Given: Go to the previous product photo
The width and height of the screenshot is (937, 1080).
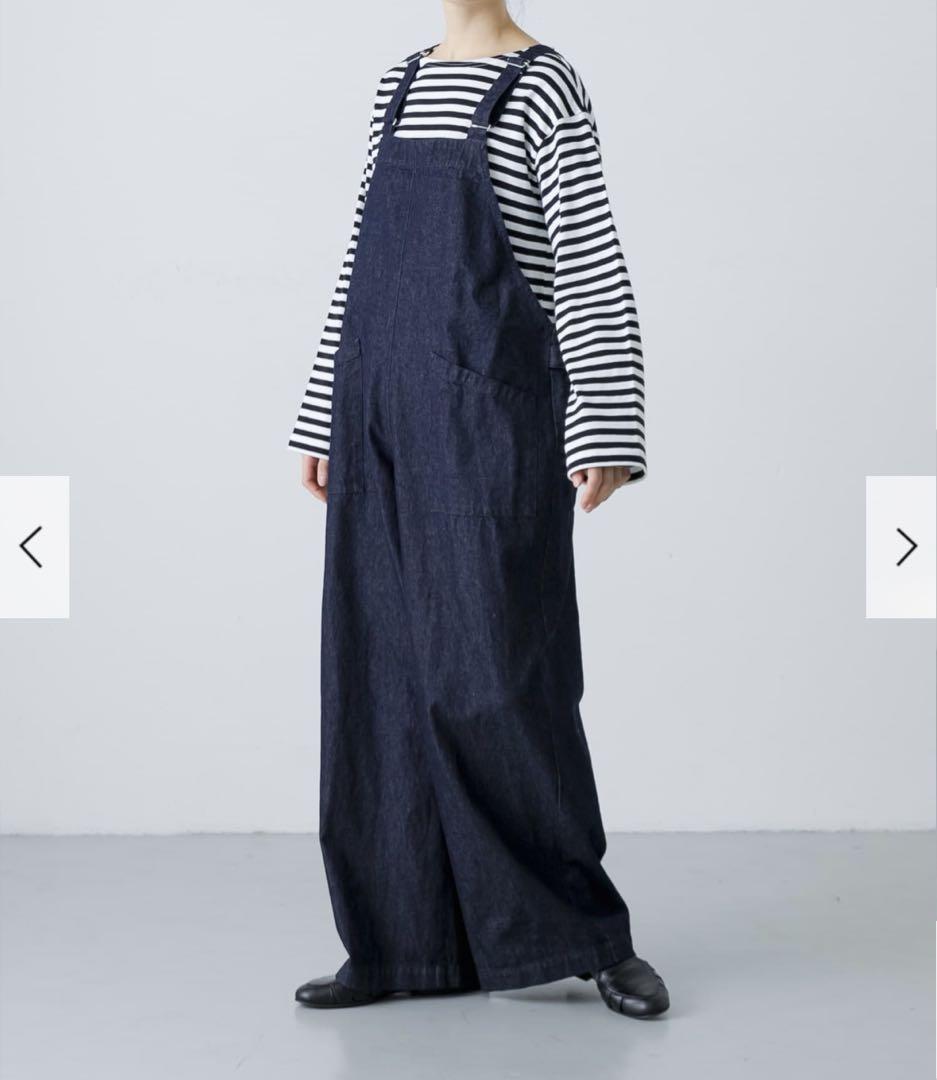Looking at the screenshot, I should pos(33,547).
